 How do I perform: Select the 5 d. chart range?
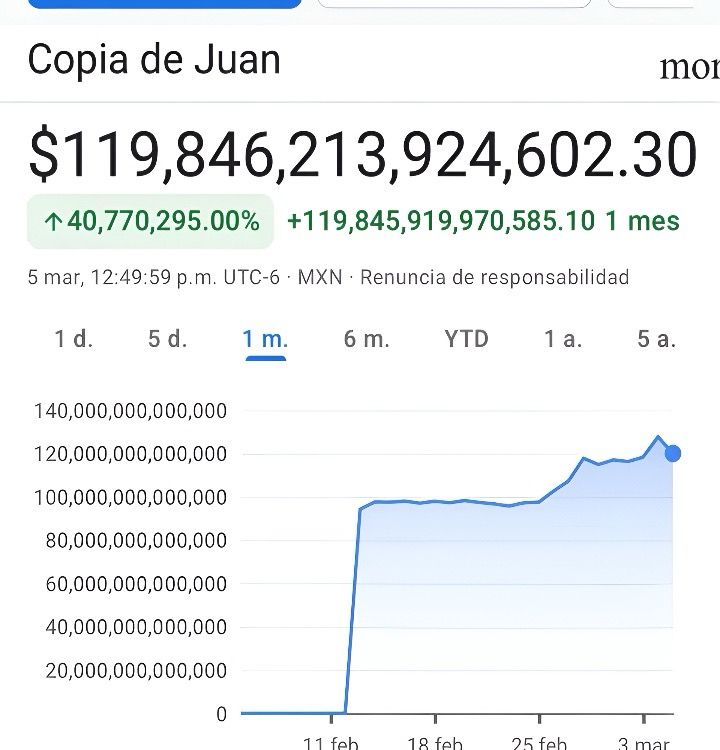(x=168, y=339)
